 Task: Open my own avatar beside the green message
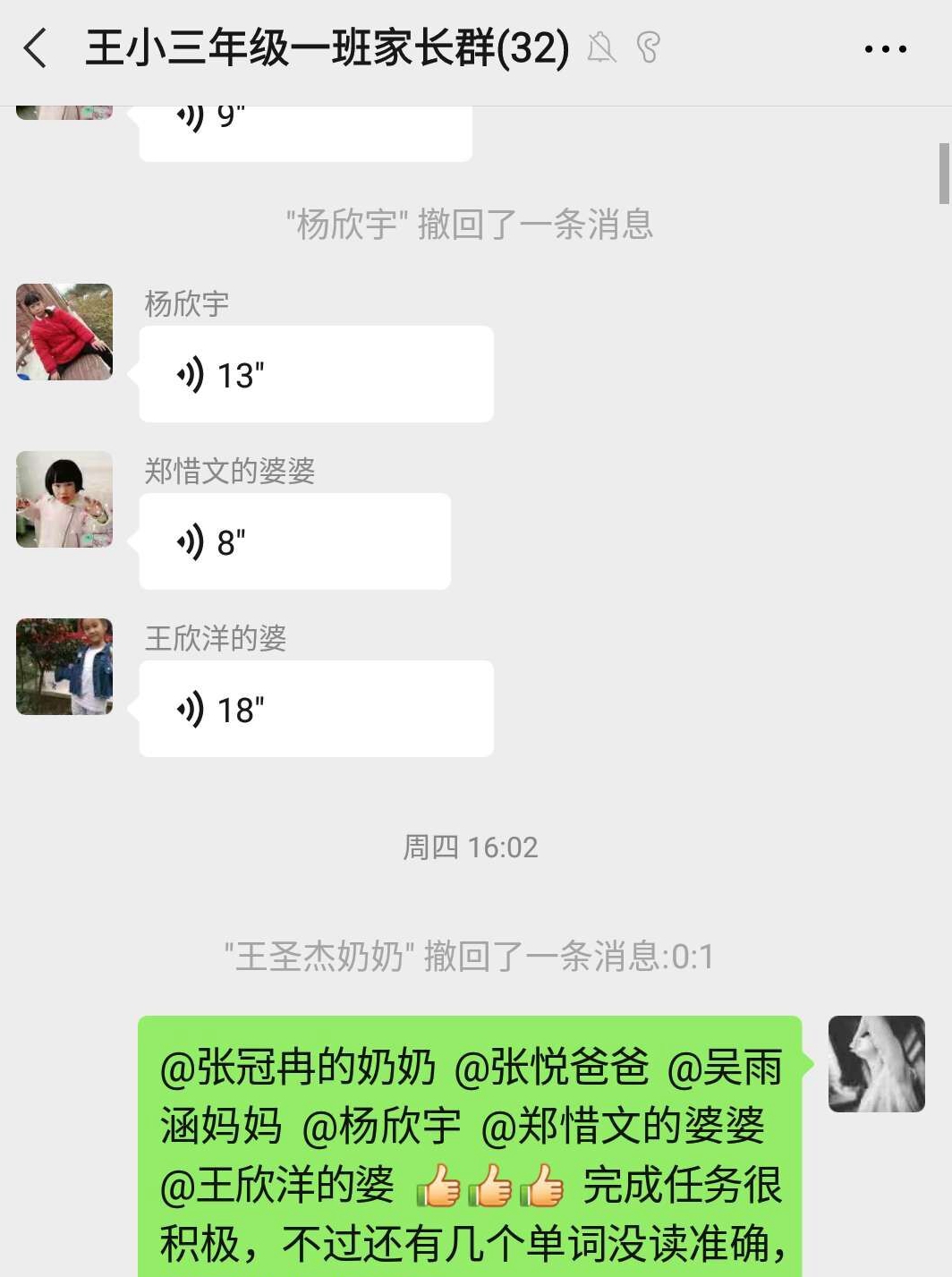[876, 1064]
